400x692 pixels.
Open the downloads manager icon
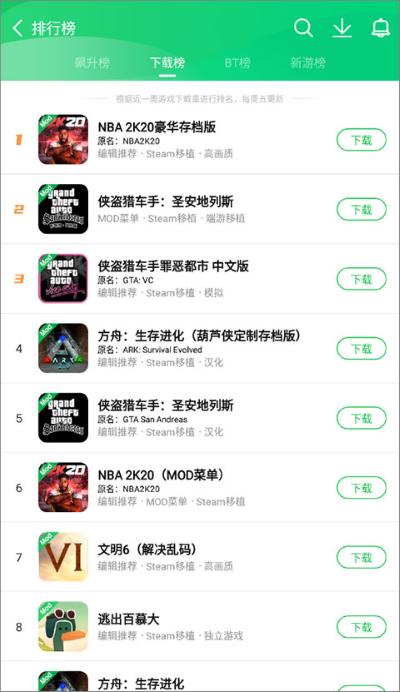tap(342, 28)
